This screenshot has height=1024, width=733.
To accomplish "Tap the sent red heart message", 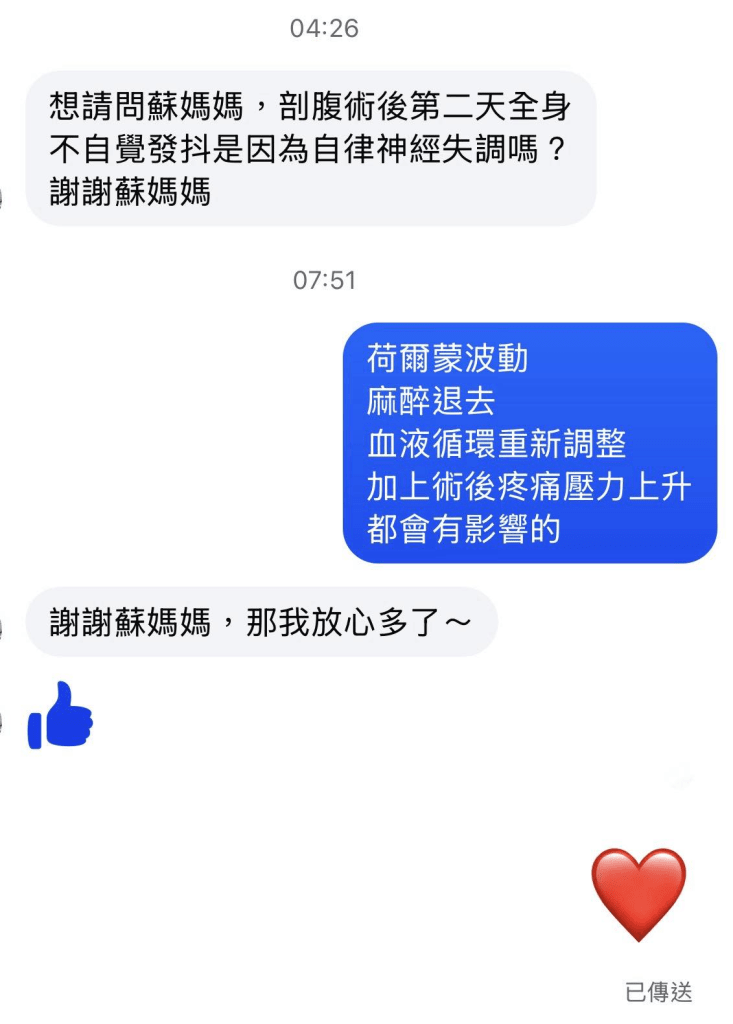I will click(x=638, y=893).
